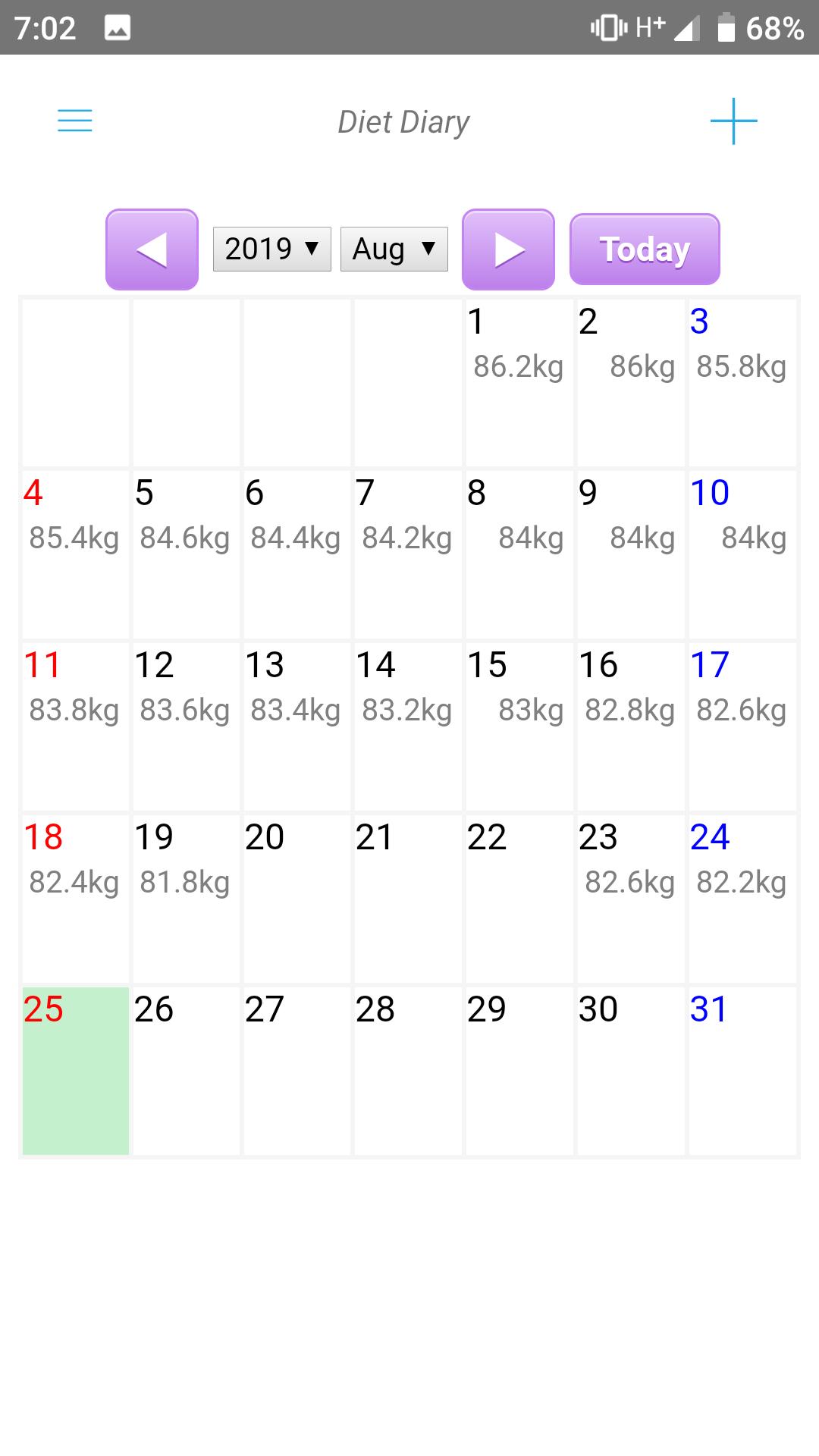The image size is (819, 1456).
Task: Open the navigation hamburger menu
Action: pyautogui.click(x=74, y=121)
